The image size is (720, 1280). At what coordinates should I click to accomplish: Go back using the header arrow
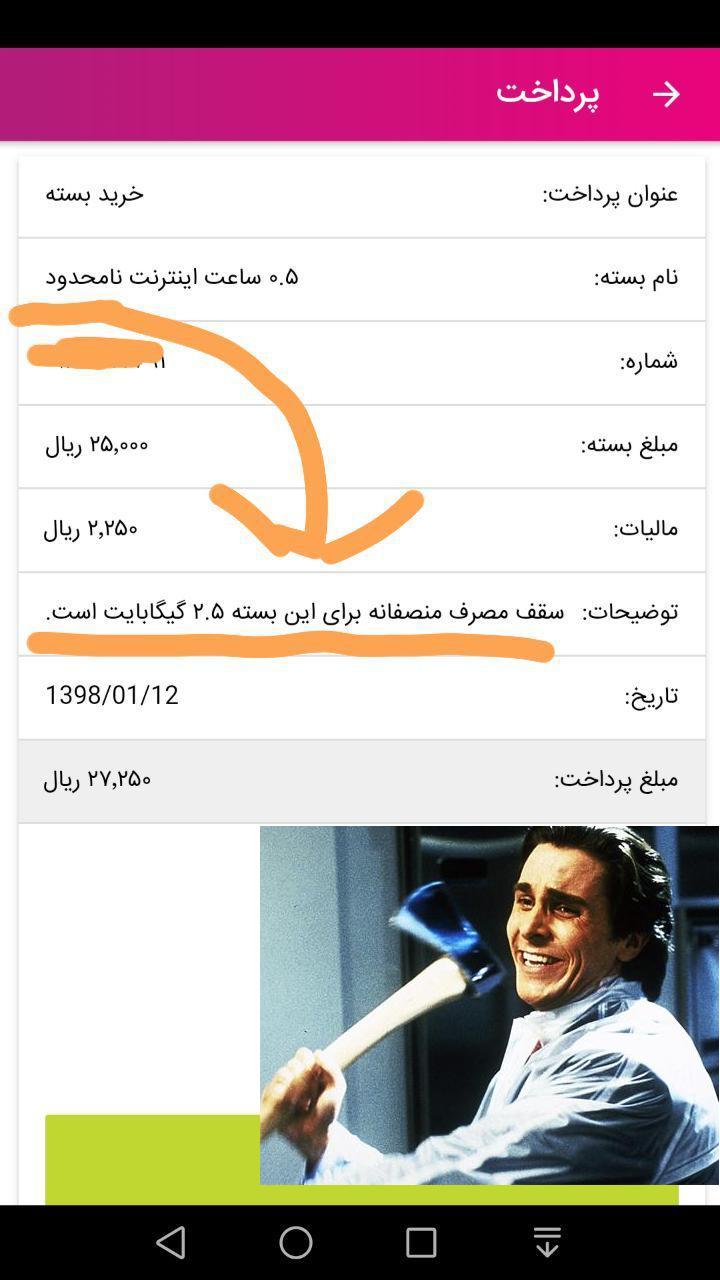[666, 94]
